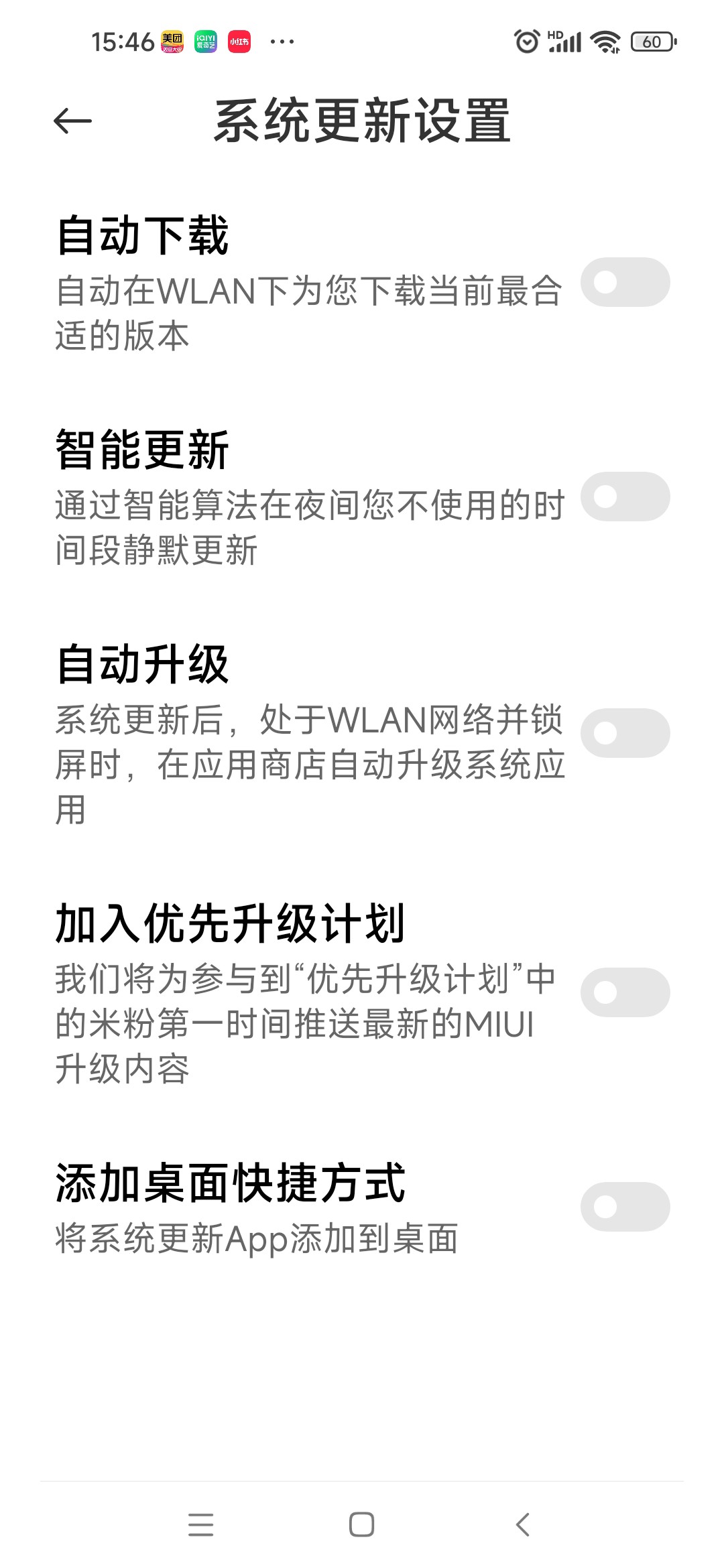Open recent apps from navigation bar
The height and width of the screenshot is (1568, 724).
point(200,1525)
